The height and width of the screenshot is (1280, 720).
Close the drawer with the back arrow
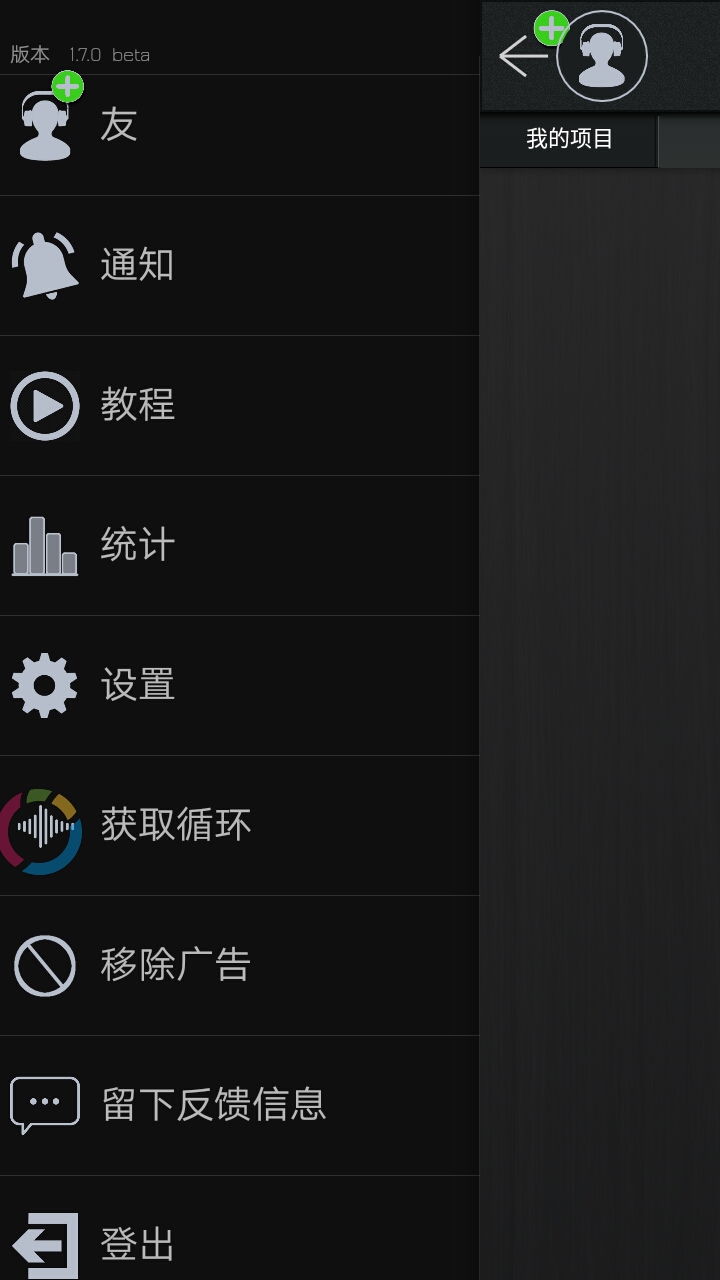coord(523,56)
